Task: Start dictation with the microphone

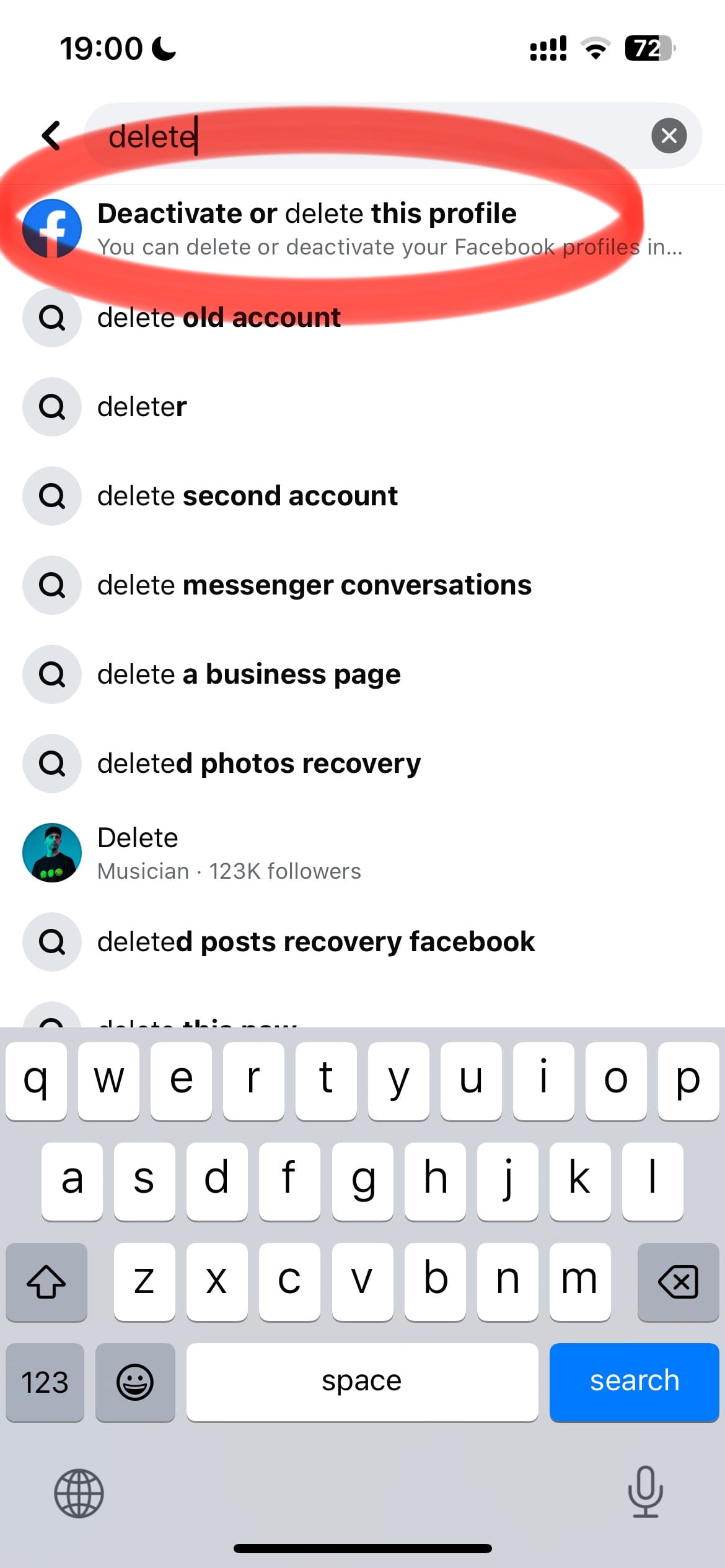Action: point(645,1492)
